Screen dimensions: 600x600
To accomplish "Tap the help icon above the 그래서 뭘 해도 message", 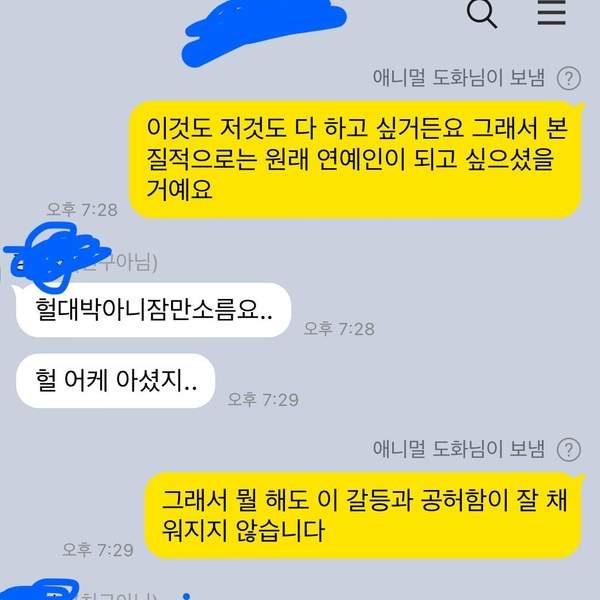I will coord(568,449).
